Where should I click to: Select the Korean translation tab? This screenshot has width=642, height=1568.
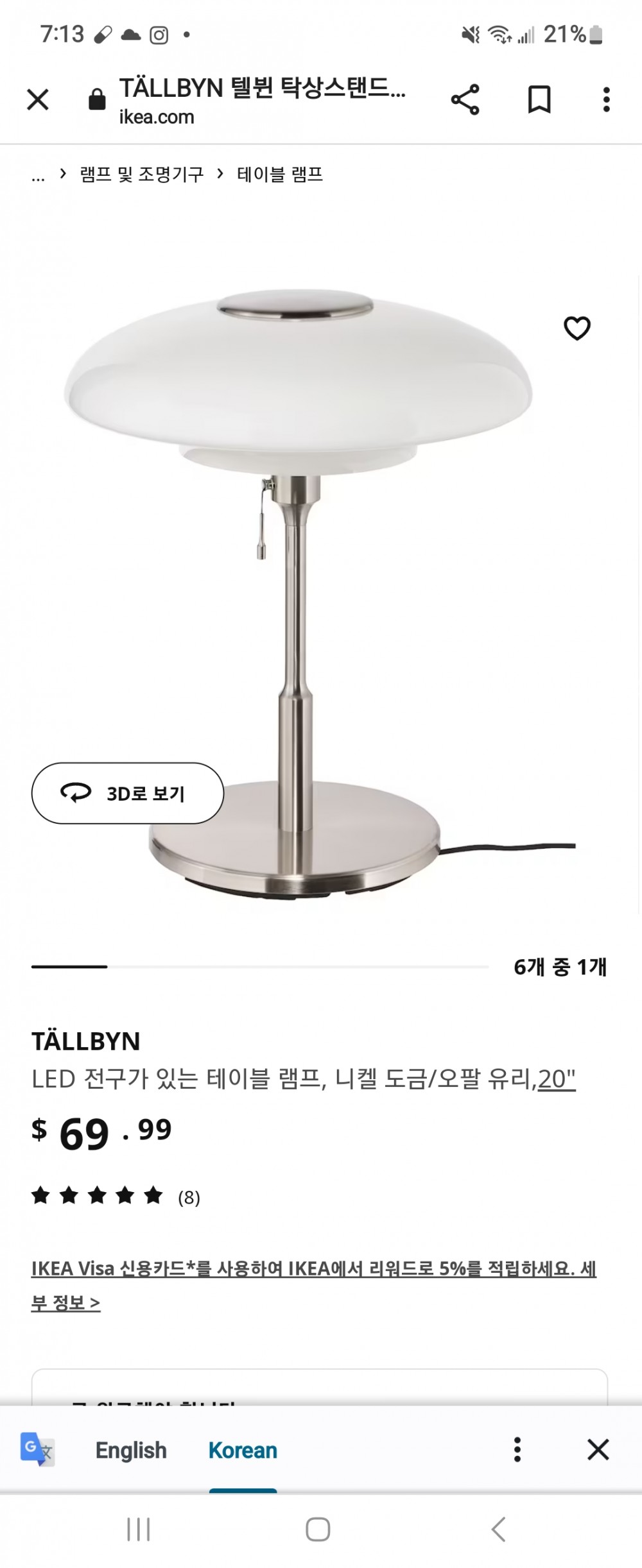point(243,1450)
